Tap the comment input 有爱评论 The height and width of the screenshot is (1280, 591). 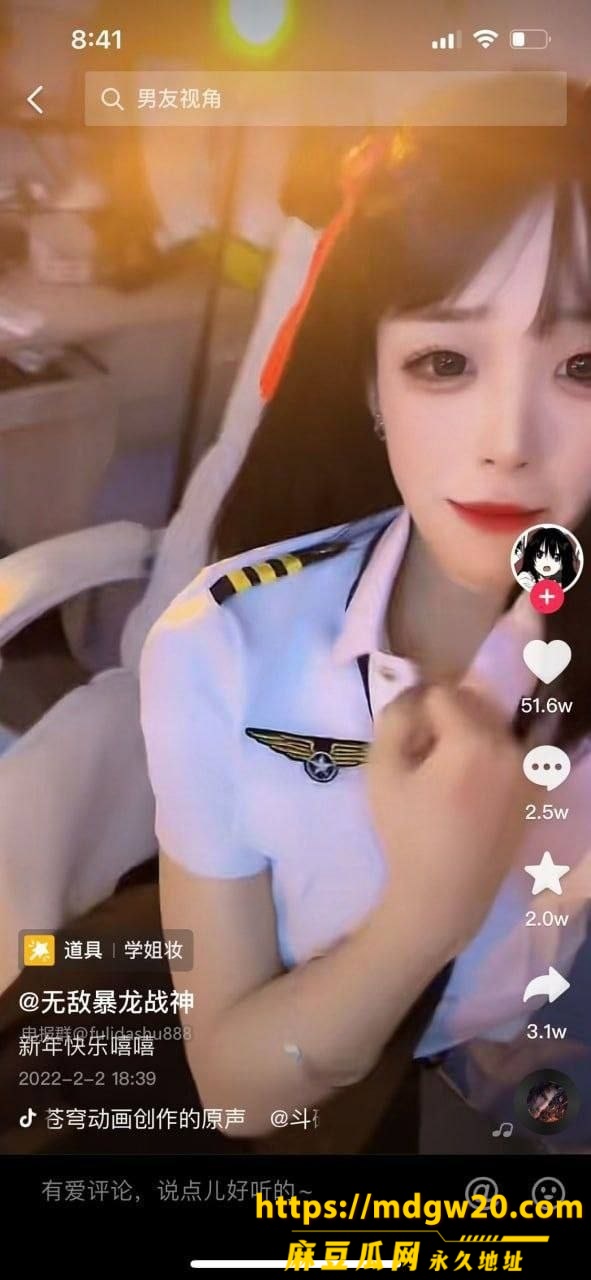coord(176,1190)
